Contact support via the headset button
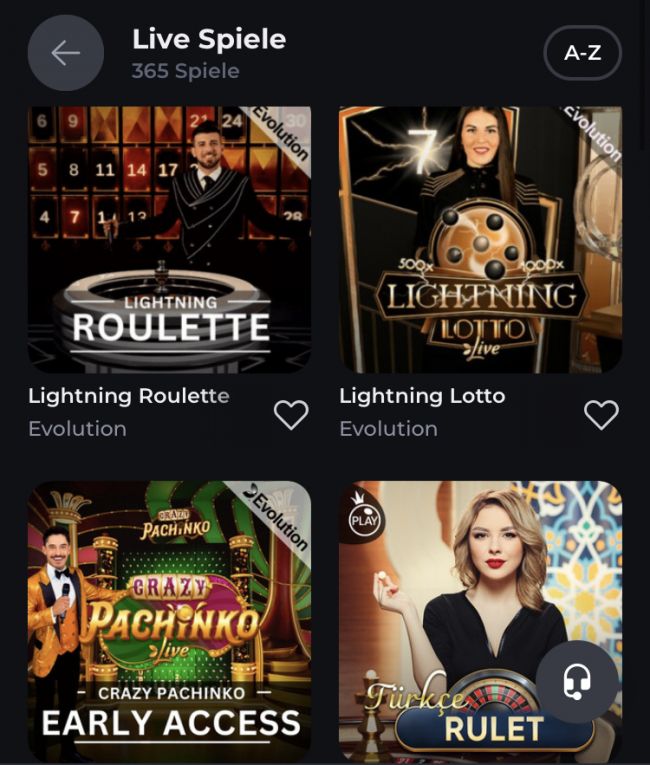The height and width of the screenshot is (765, 650). pyautogui.click(x=577, y=682)
